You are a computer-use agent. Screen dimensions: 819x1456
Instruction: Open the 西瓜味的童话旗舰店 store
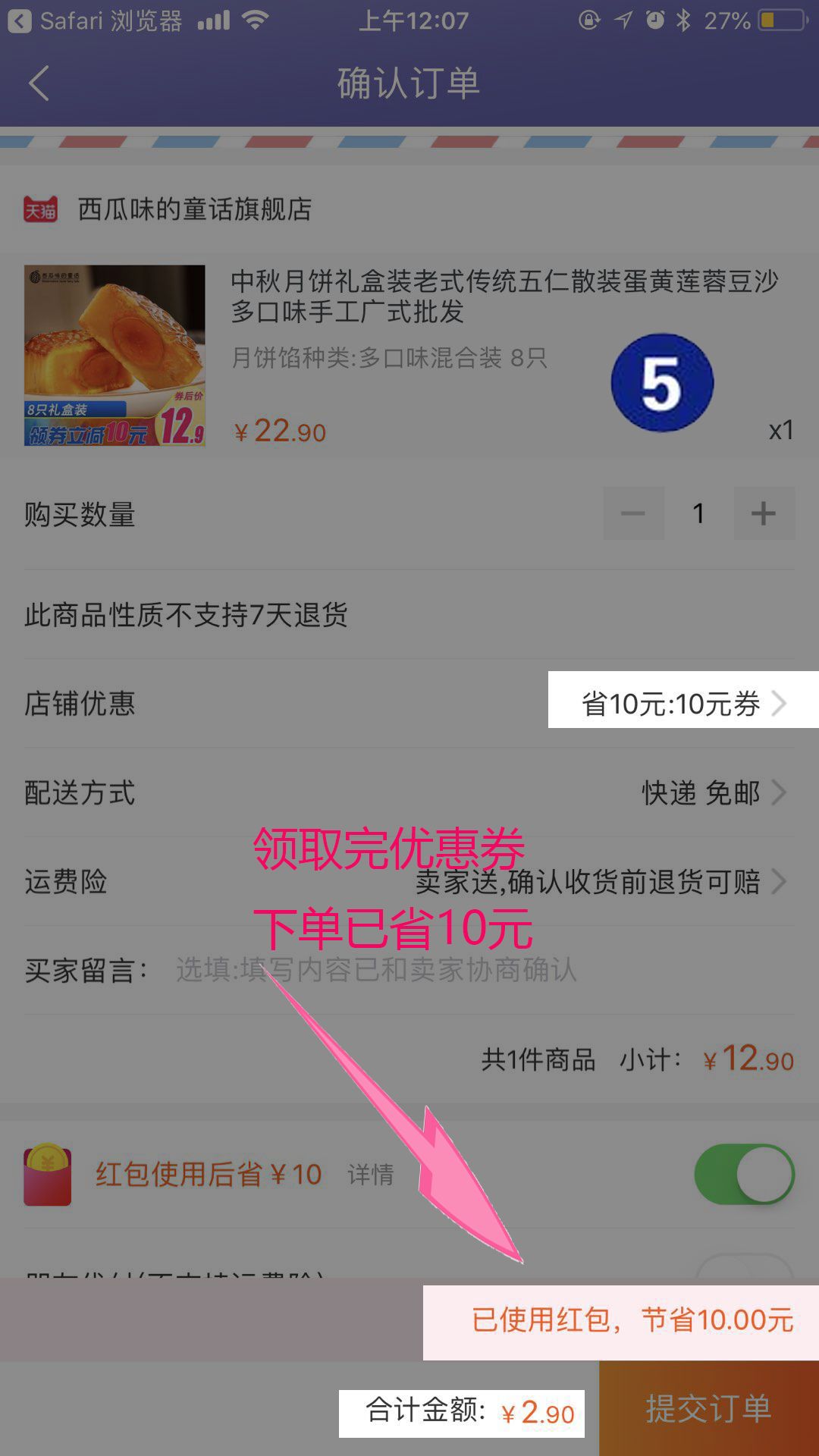194,209
